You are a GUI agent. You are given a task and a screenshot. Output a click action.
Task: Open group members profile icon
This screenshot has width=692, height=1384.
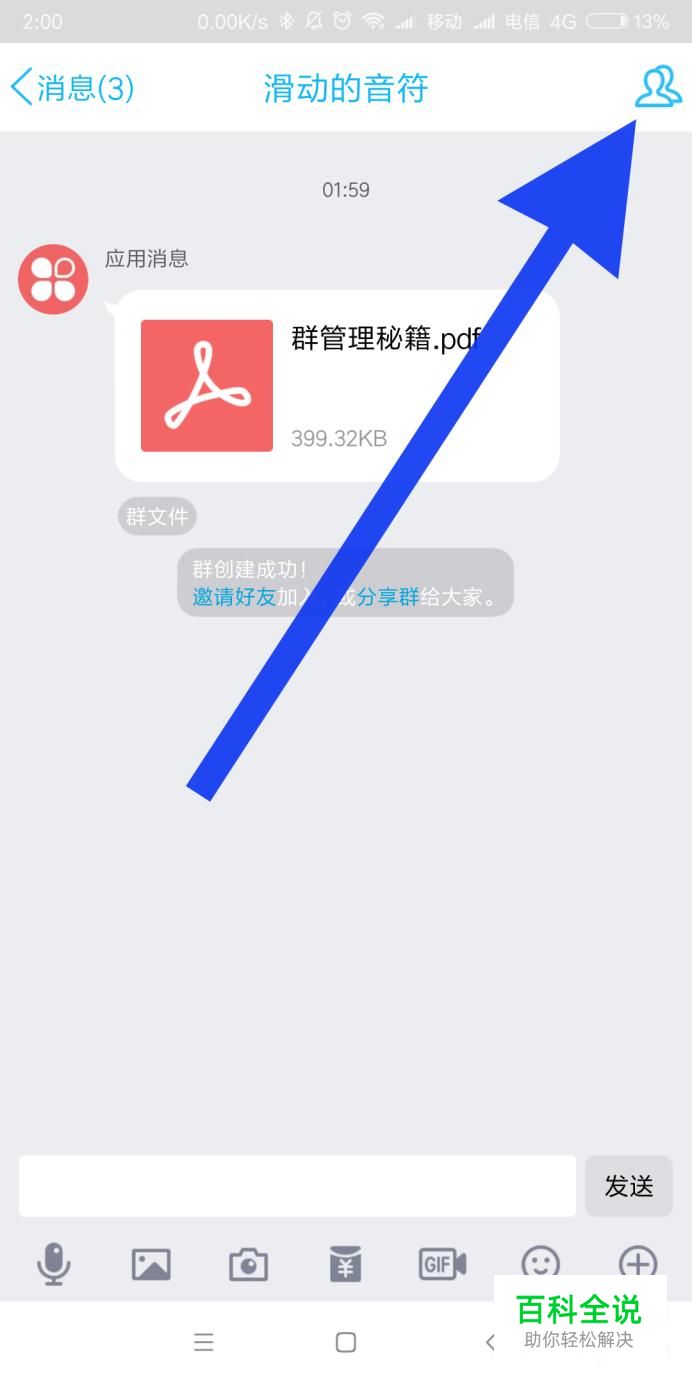(x=657, y=88)
